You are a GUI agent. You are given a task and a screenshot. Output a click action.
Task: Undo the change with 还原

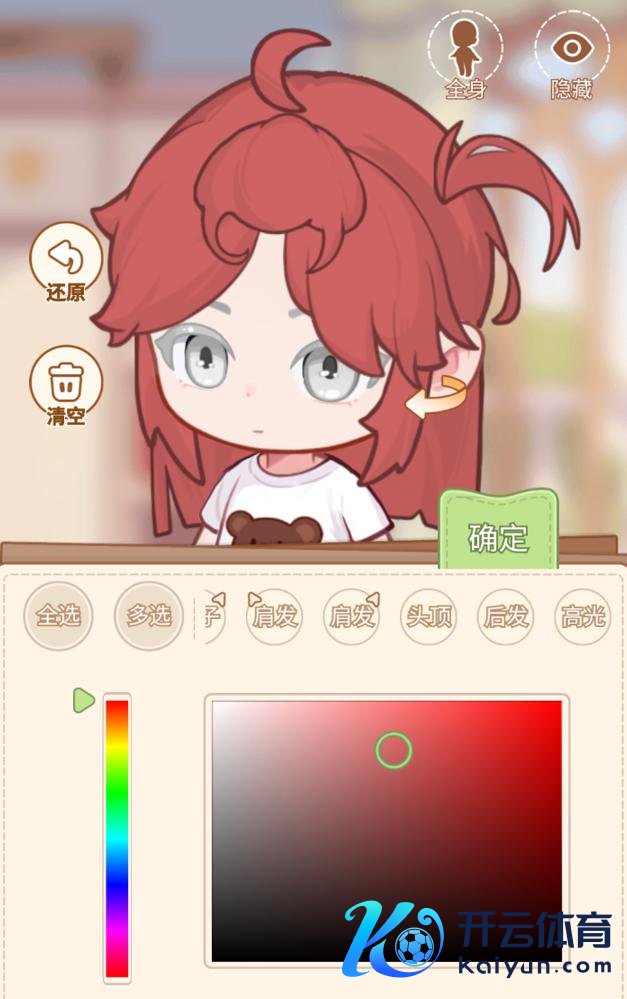pos(66,265)
